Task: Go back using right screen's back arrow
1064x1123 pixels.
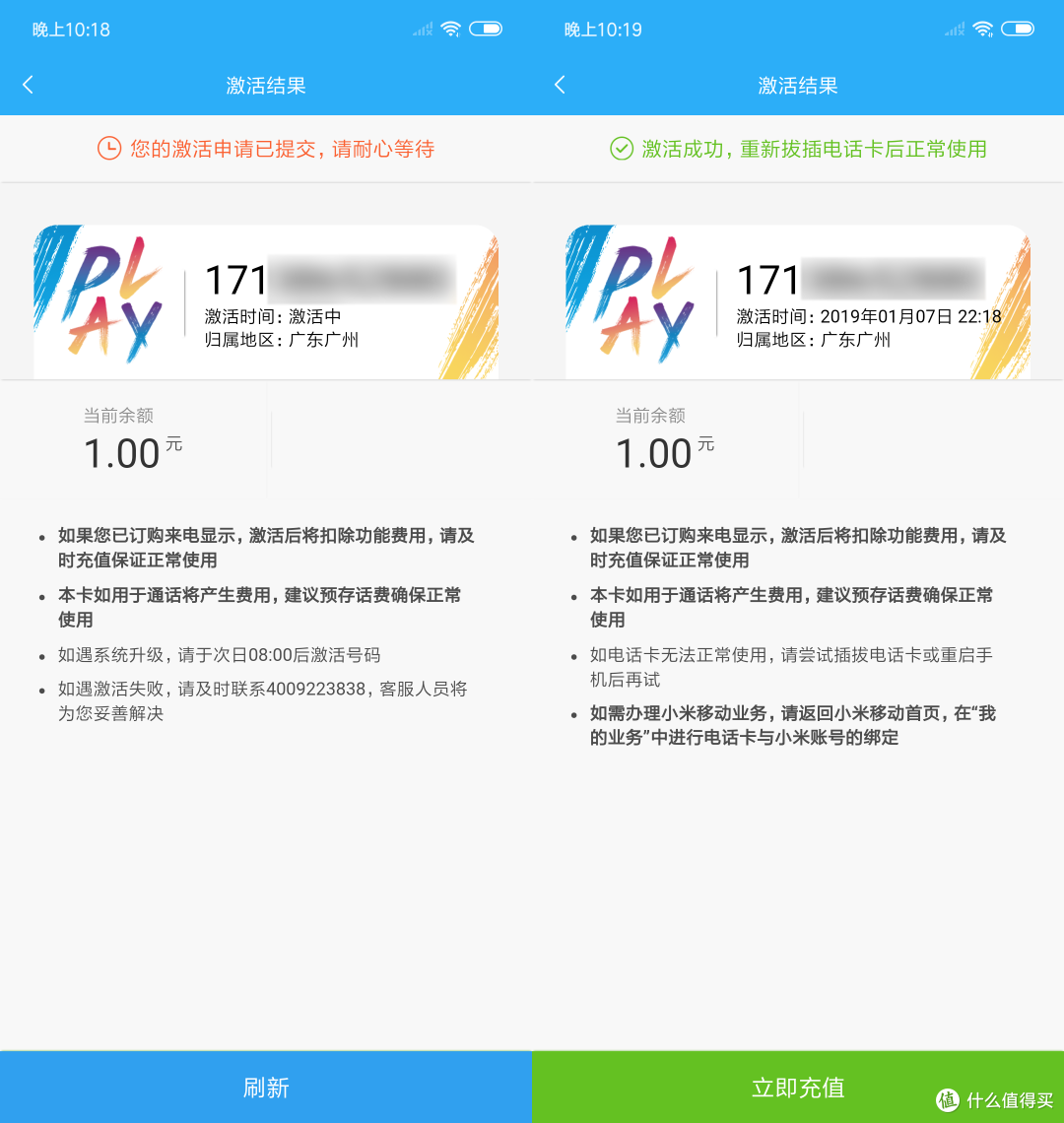Action: pos(560,85)
